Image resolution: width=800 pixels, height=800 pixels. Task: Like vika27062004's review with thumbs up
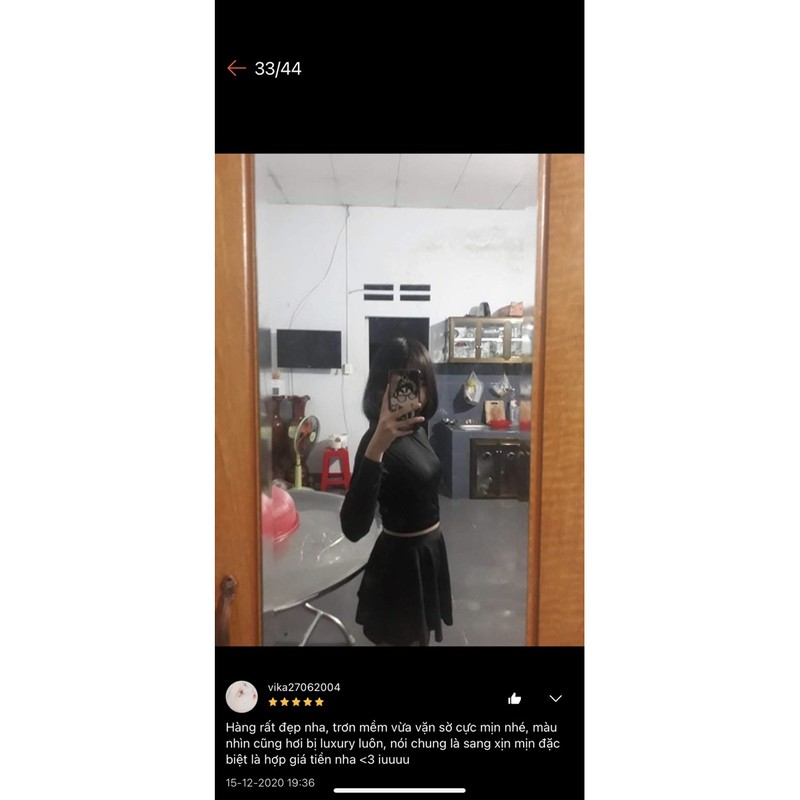point(514,698)
